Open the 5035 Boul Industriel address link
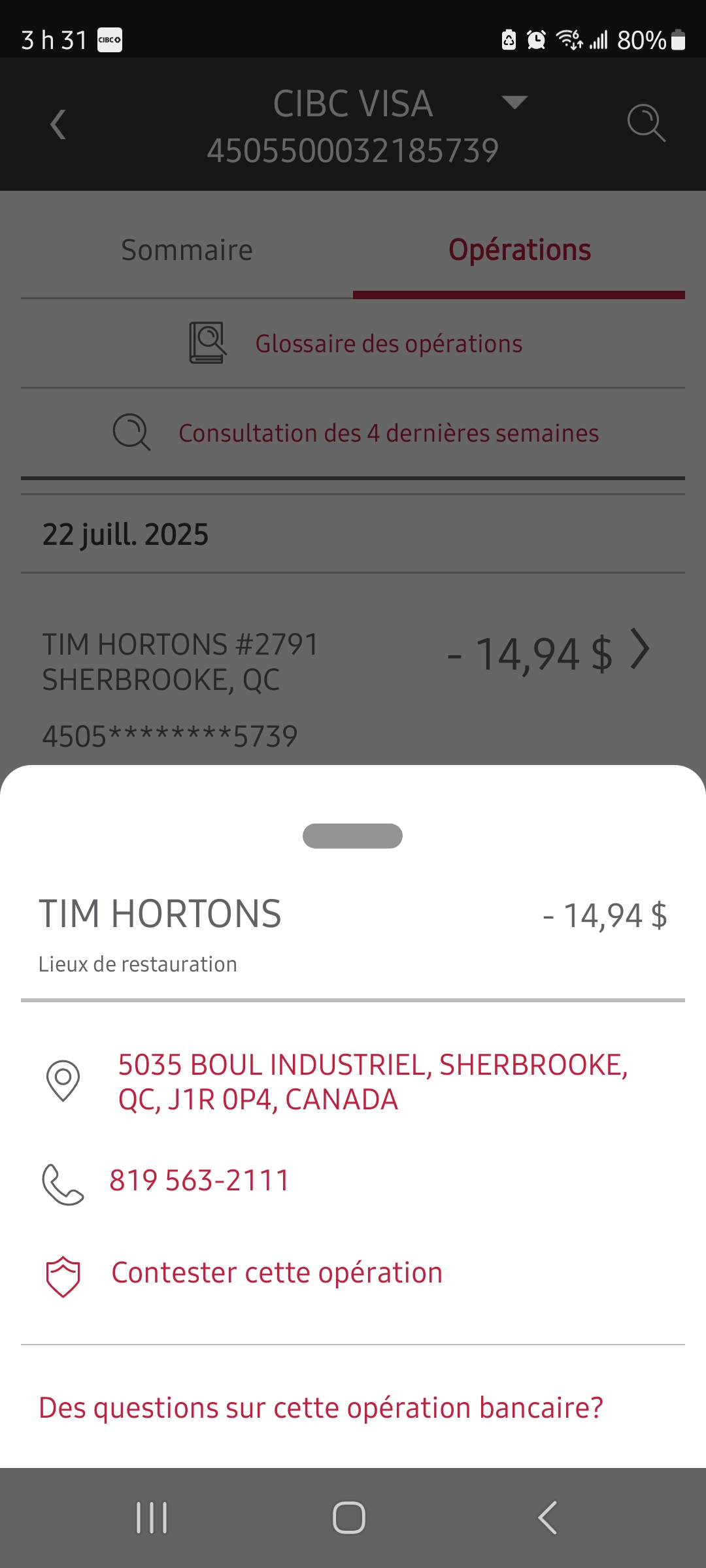This screenshot has width=706, height=1568. coord(373,1082)
